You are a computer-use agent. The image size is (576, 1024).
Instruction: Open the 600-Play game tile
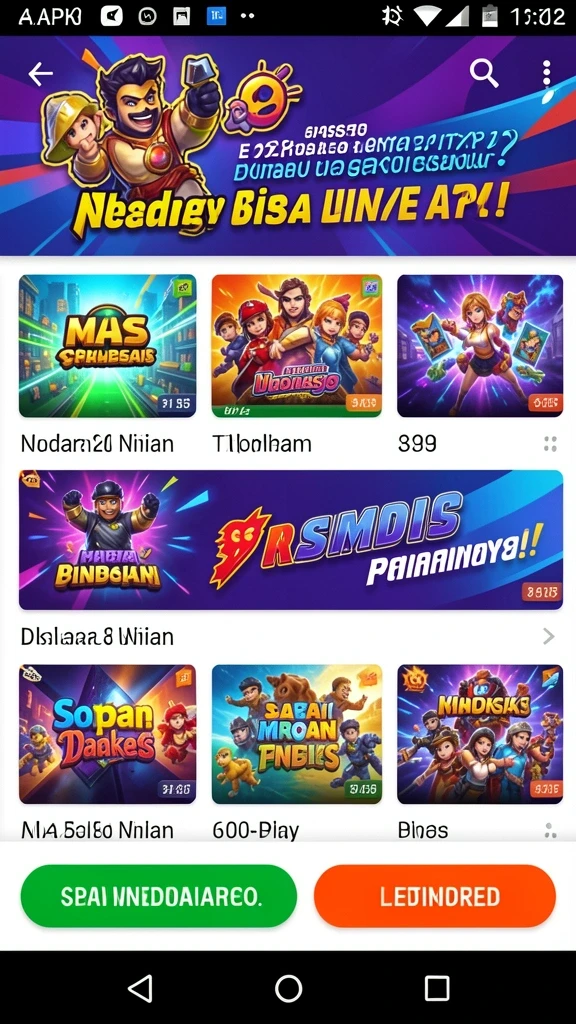(x=296, y=734)
